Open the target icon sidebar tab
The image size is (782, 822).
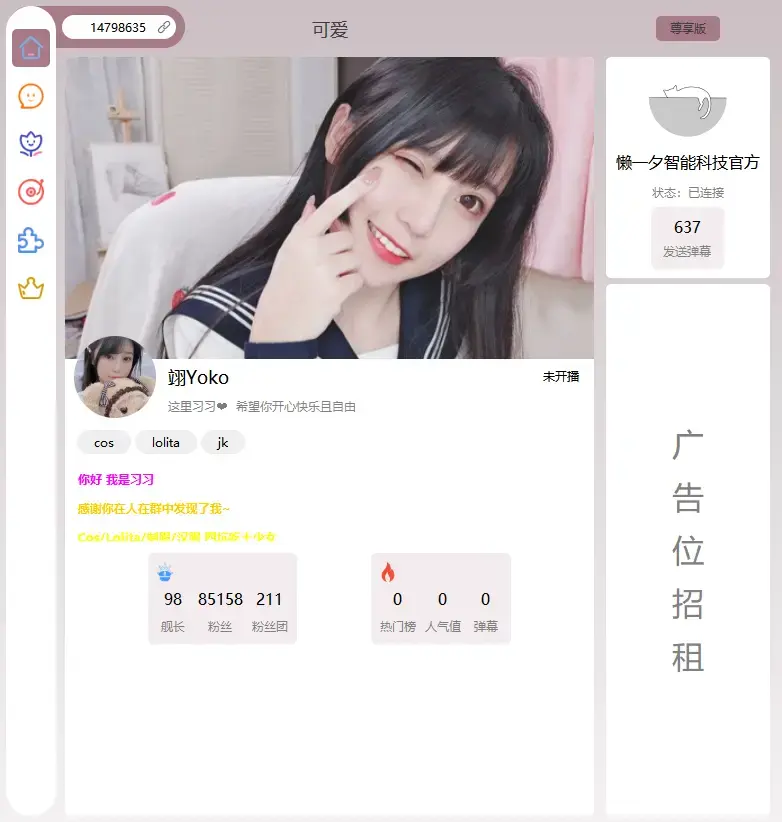(x=31, y=192)
